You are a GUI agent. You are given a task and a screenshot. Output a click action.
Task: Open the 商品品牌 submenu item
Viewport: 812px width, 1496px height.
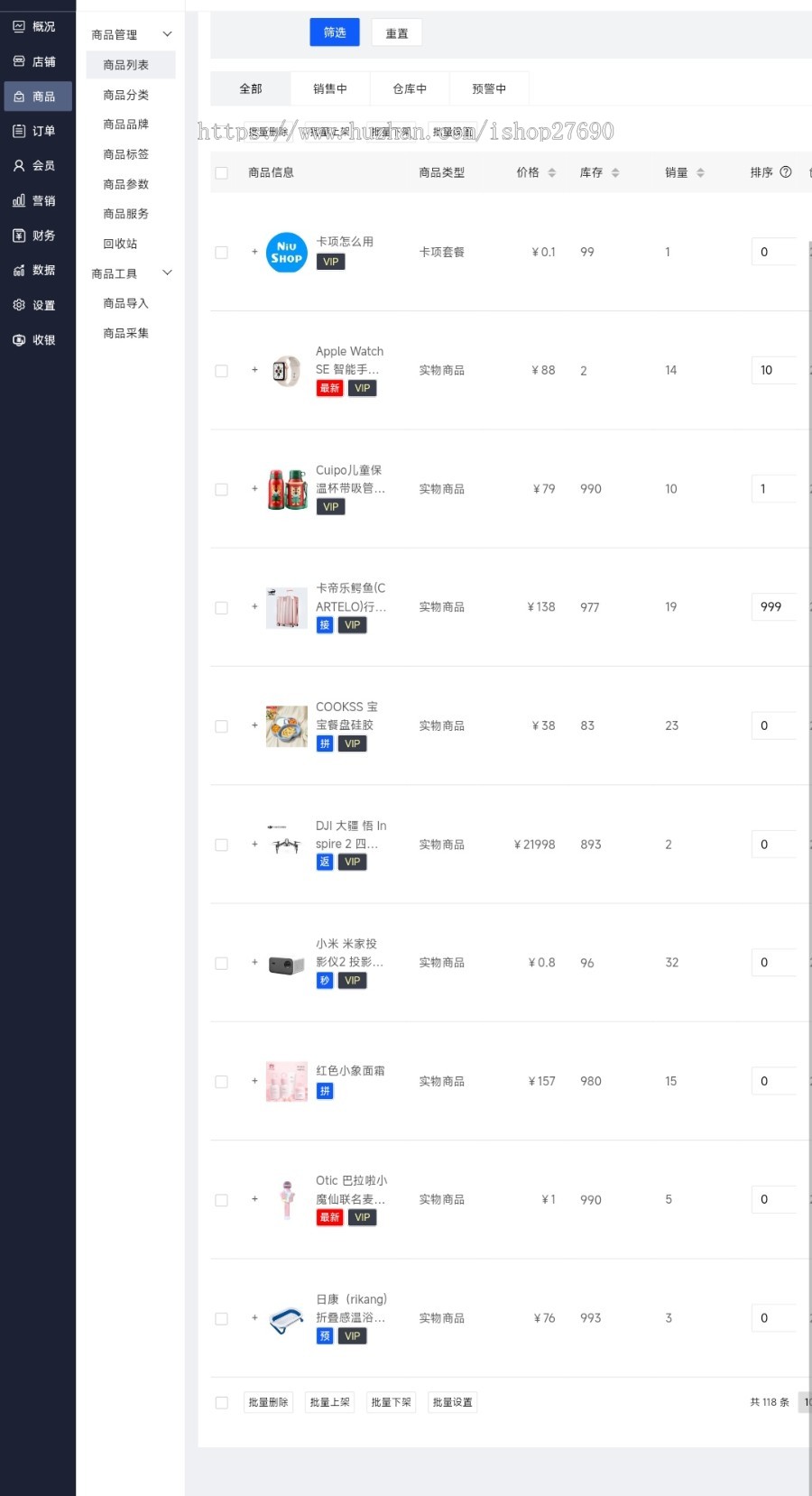125,125
